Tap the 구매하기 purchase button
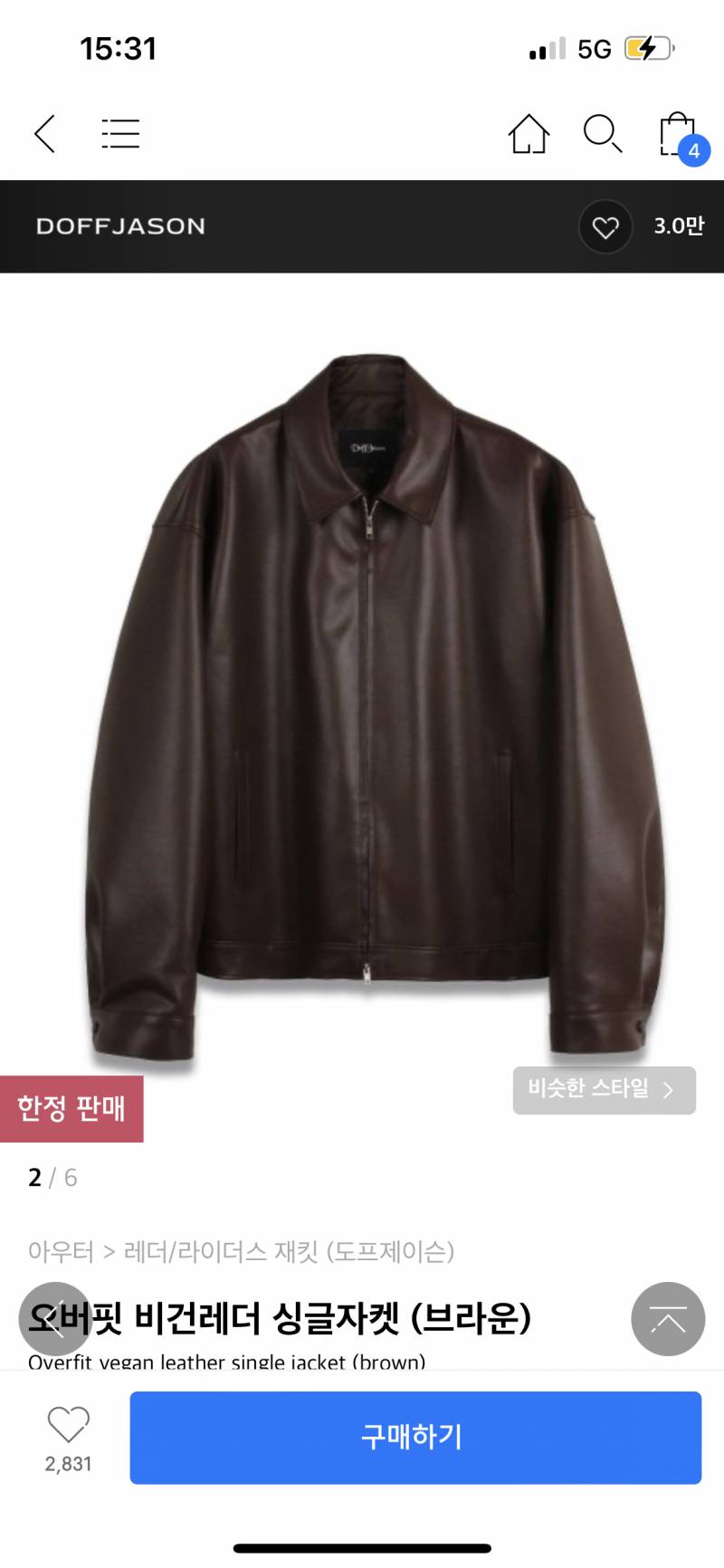Image resolution: width=724 pixels, height=1568 pixels. tap(414, 1438)
